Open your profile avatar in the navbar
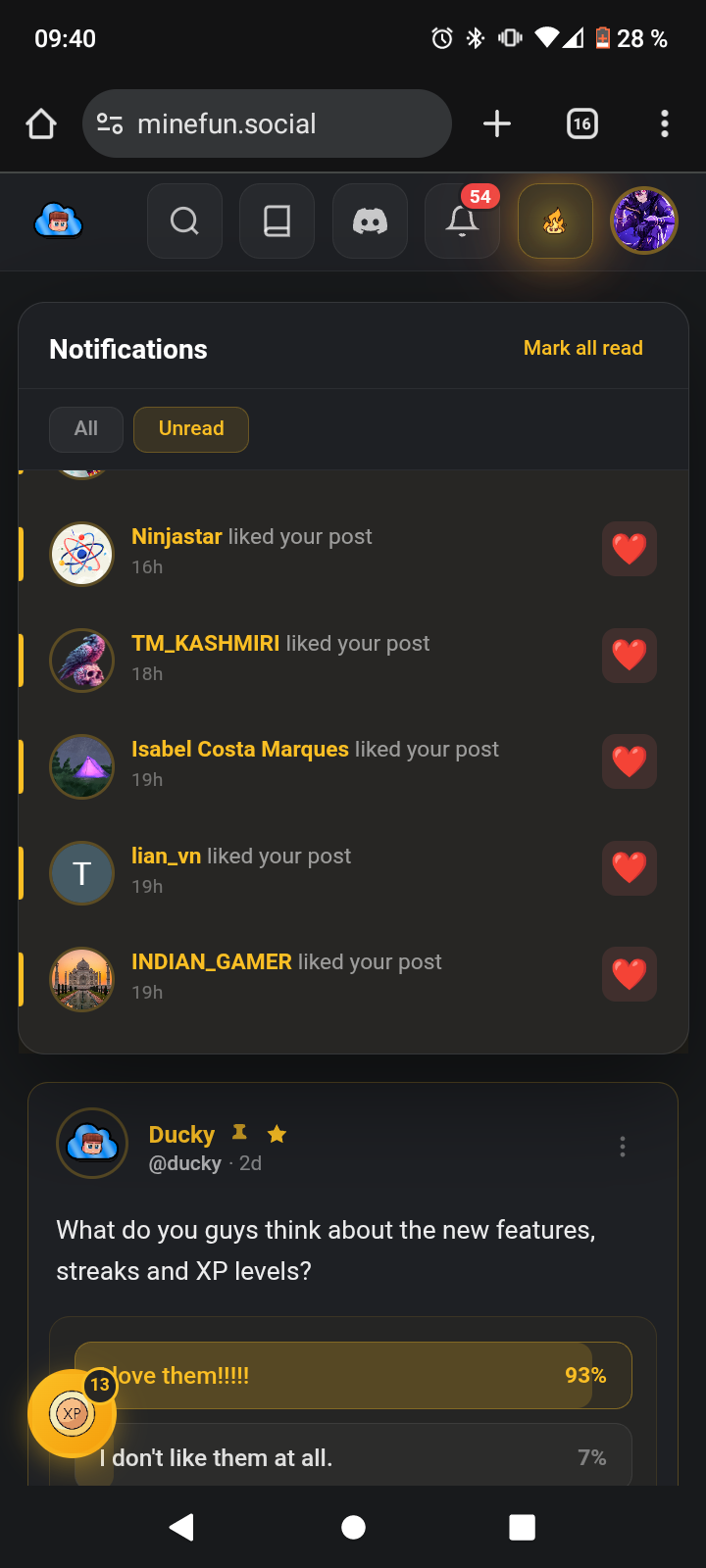This screenshot has width=706, height=1568. pyautogui.click(x=643, y=220)
